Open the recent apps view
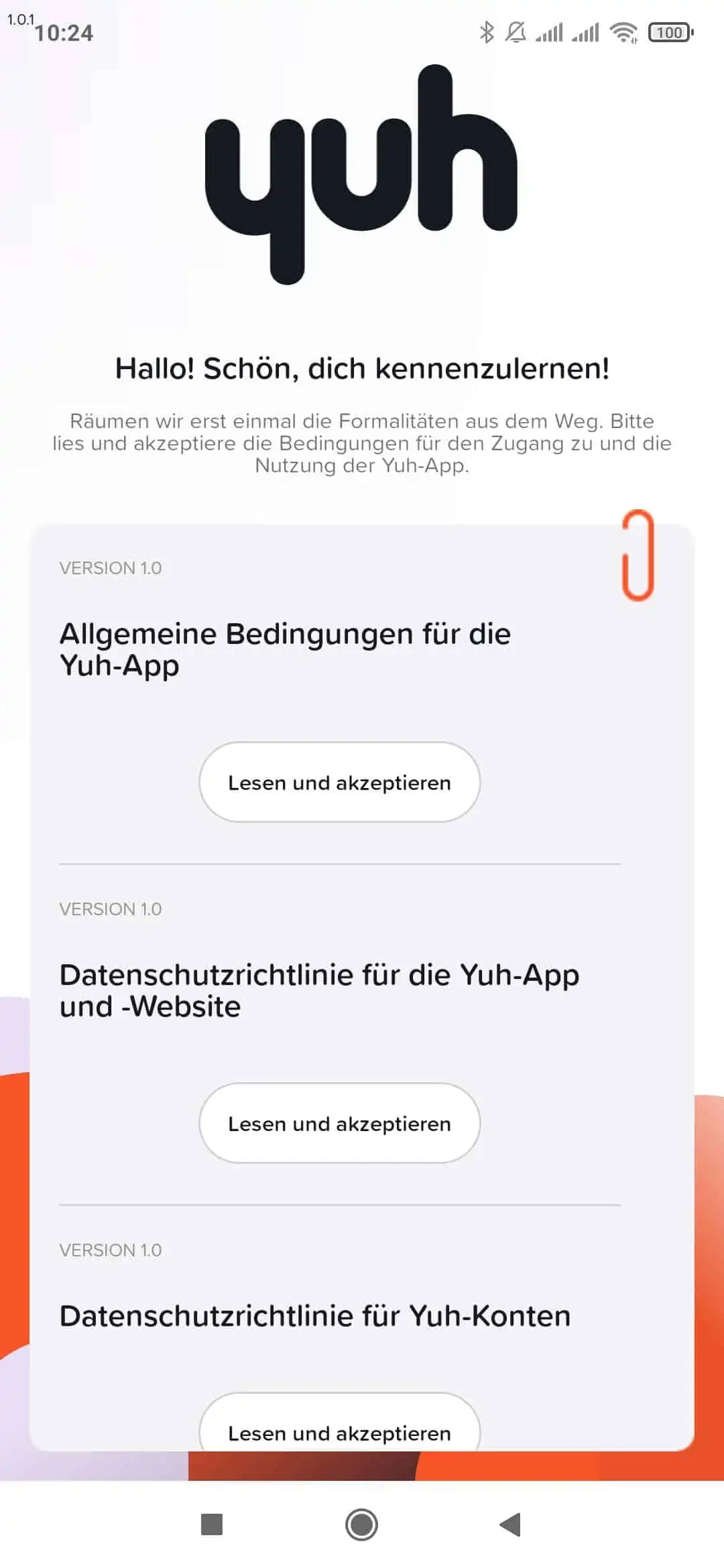Image resolution: width=724 pixels, height=1568 pixels. click(x=212, y=1524)
